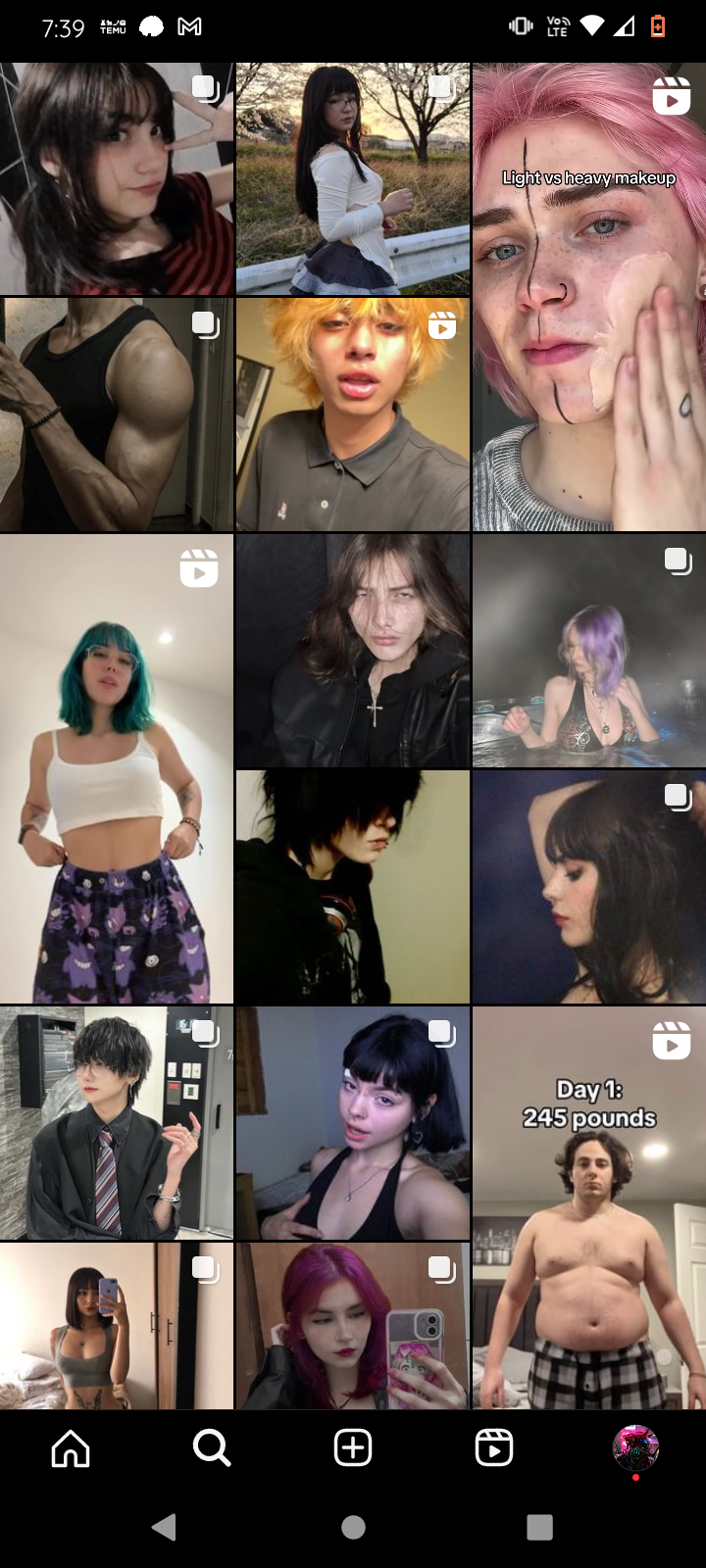Switch to the Reels tab
706x1568 pixels.
[x=494, y=1447]
